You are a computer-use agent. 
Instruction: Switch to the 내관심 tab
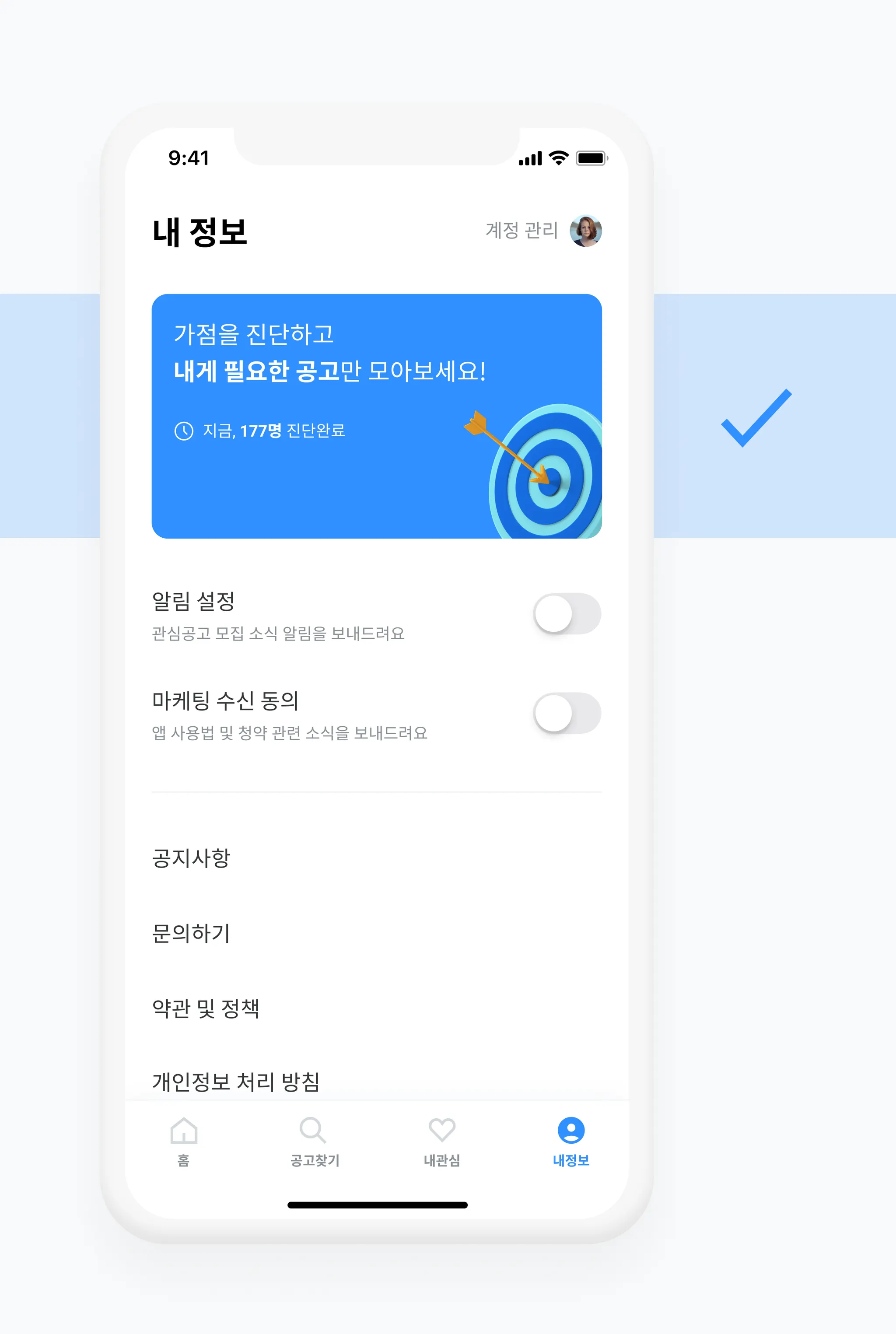[x=442, y=1142]
